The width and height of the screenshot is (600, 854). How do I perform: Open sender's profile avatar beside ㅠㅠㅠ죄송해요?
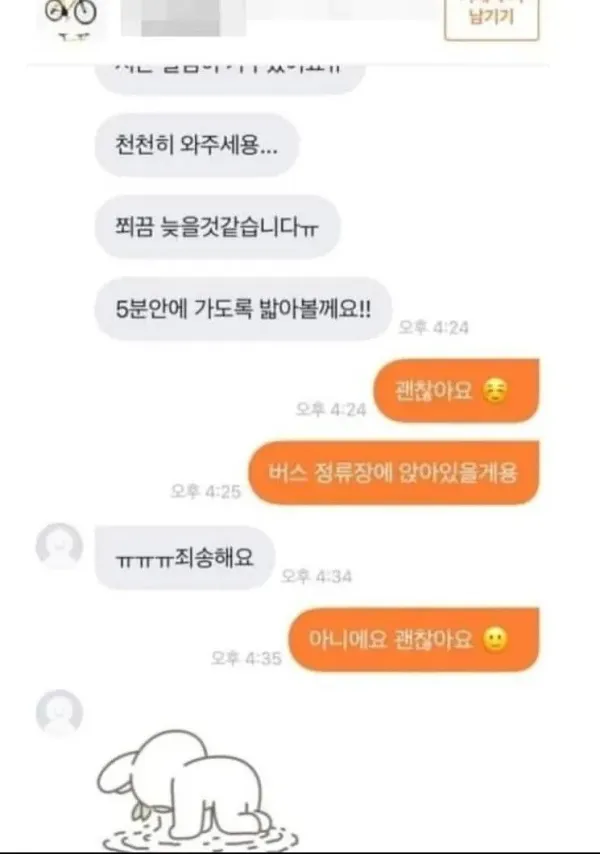59,546
